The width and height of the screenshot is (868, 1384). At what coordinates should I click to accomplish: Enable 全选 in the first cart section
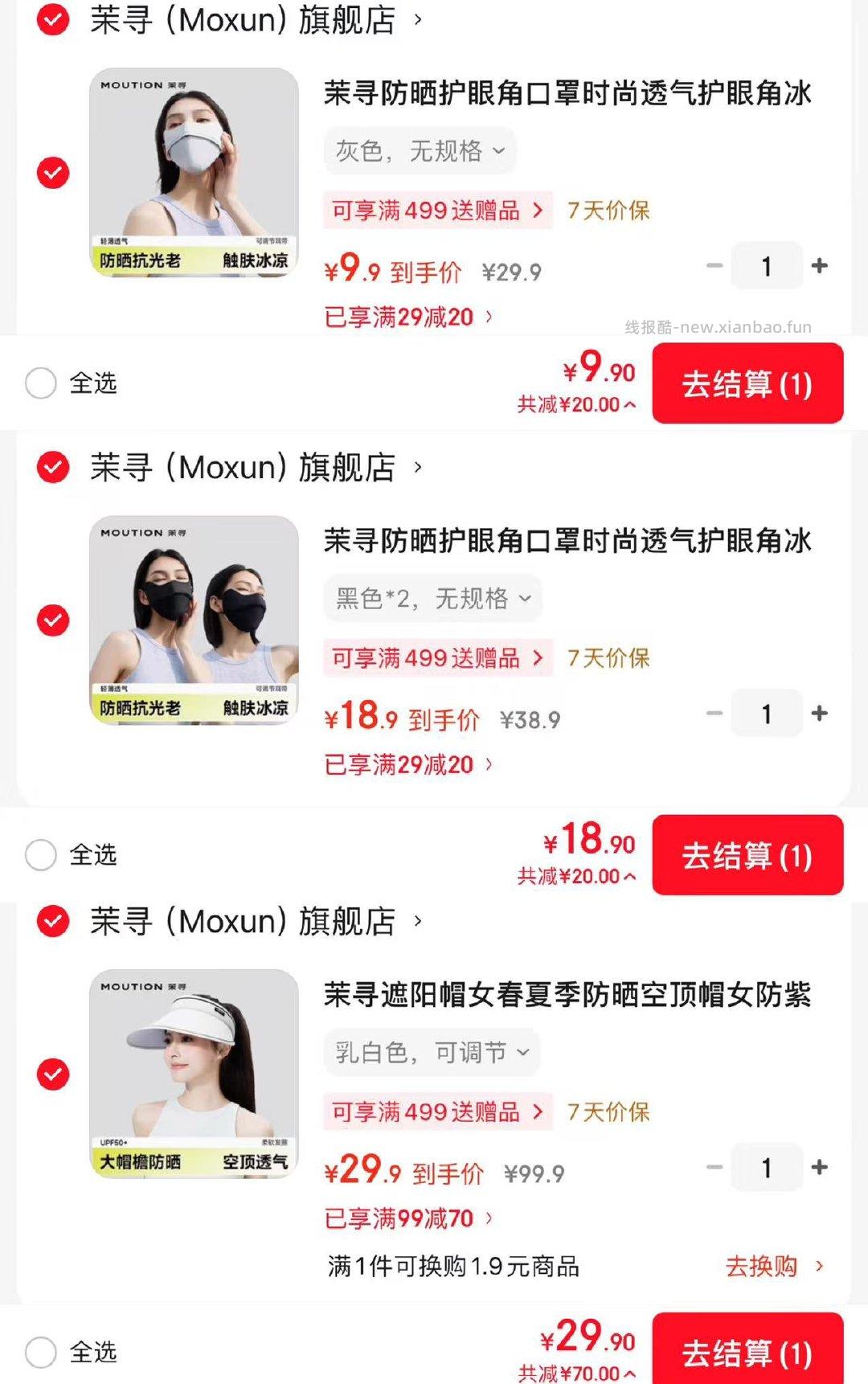coord(39,384)
